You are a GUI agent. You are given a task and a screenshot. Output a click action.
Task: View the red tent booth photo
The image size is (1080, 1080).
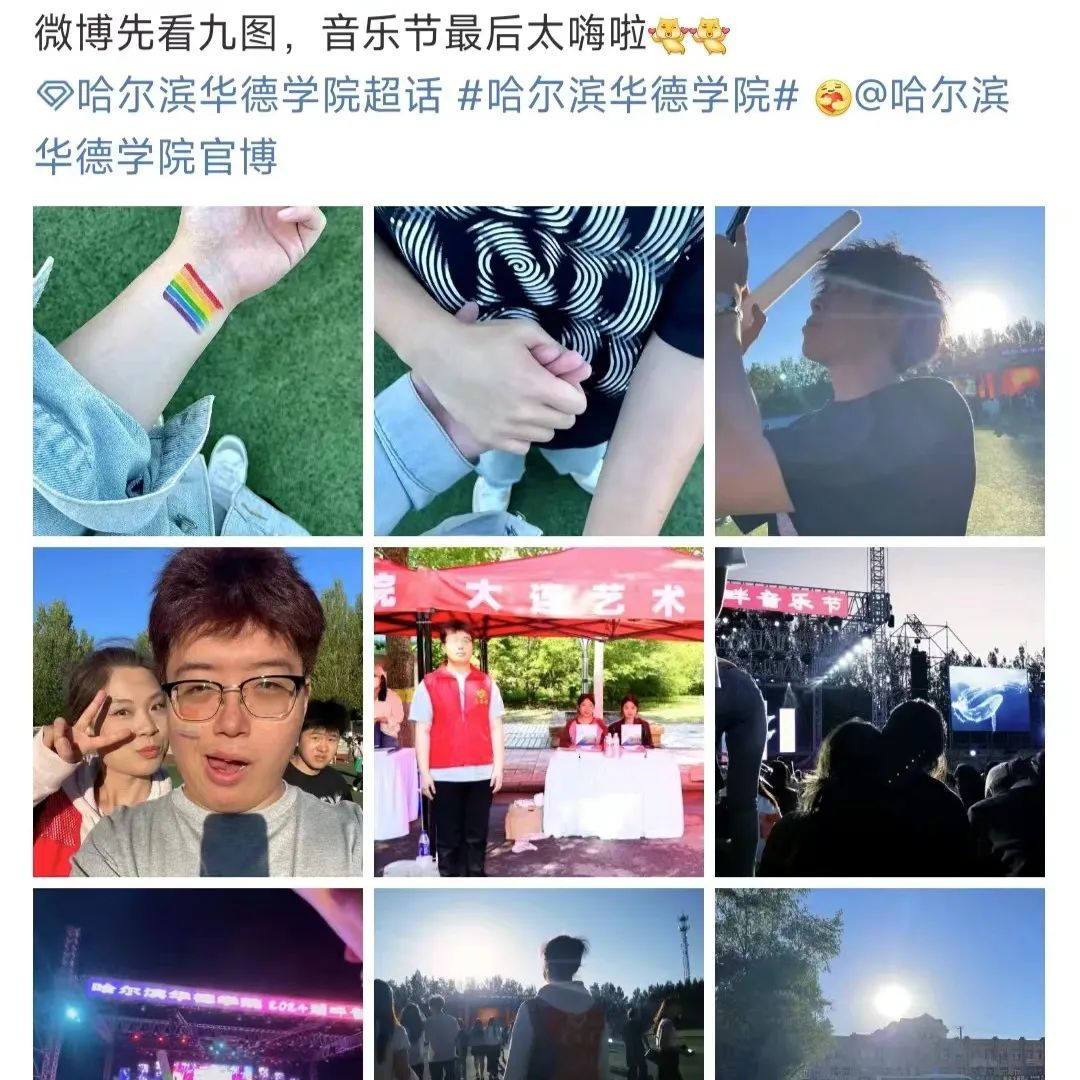point(538,711)
